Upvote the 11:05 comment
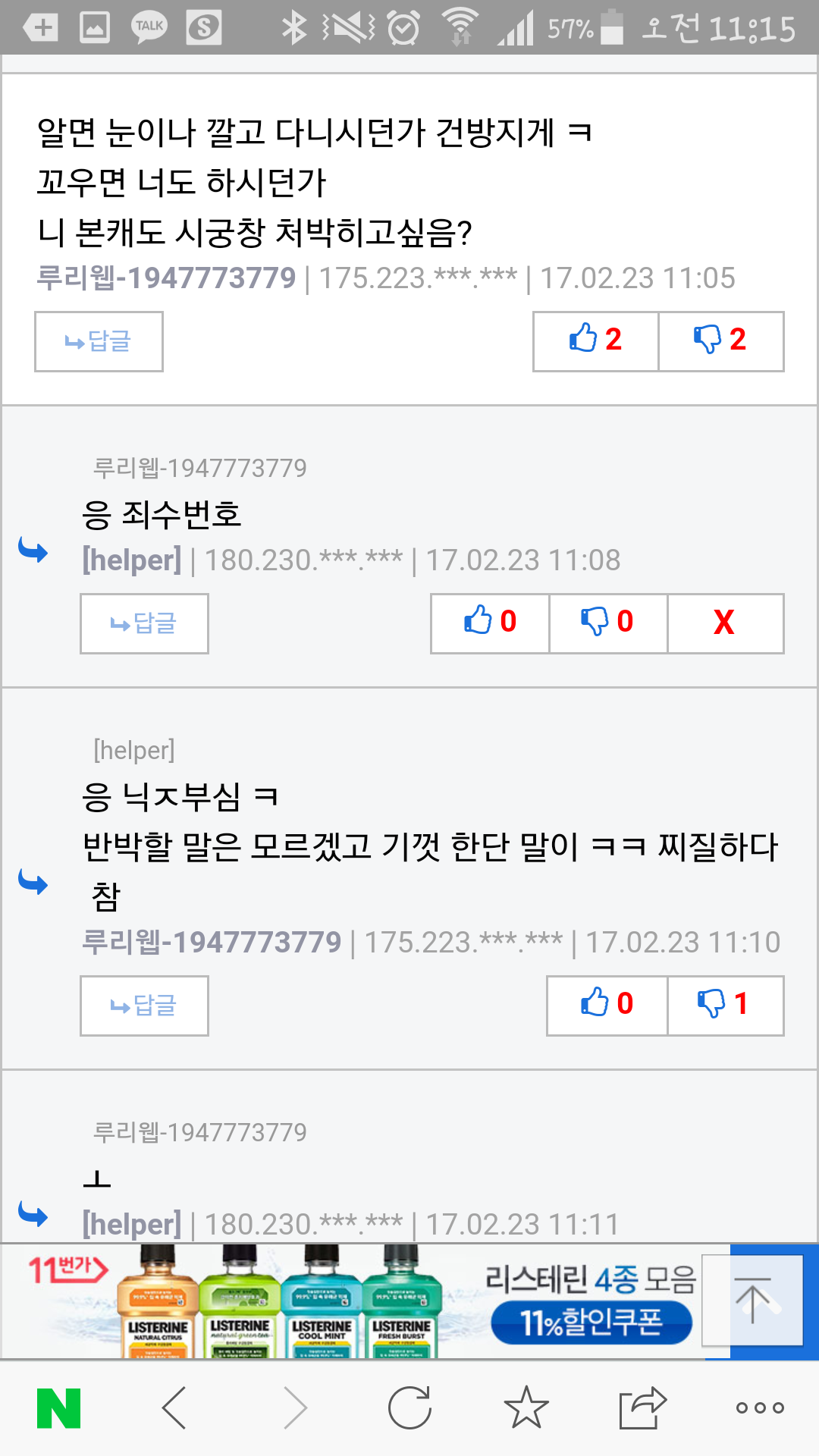Screen dimensions: 819x1456 pos(596,341)
